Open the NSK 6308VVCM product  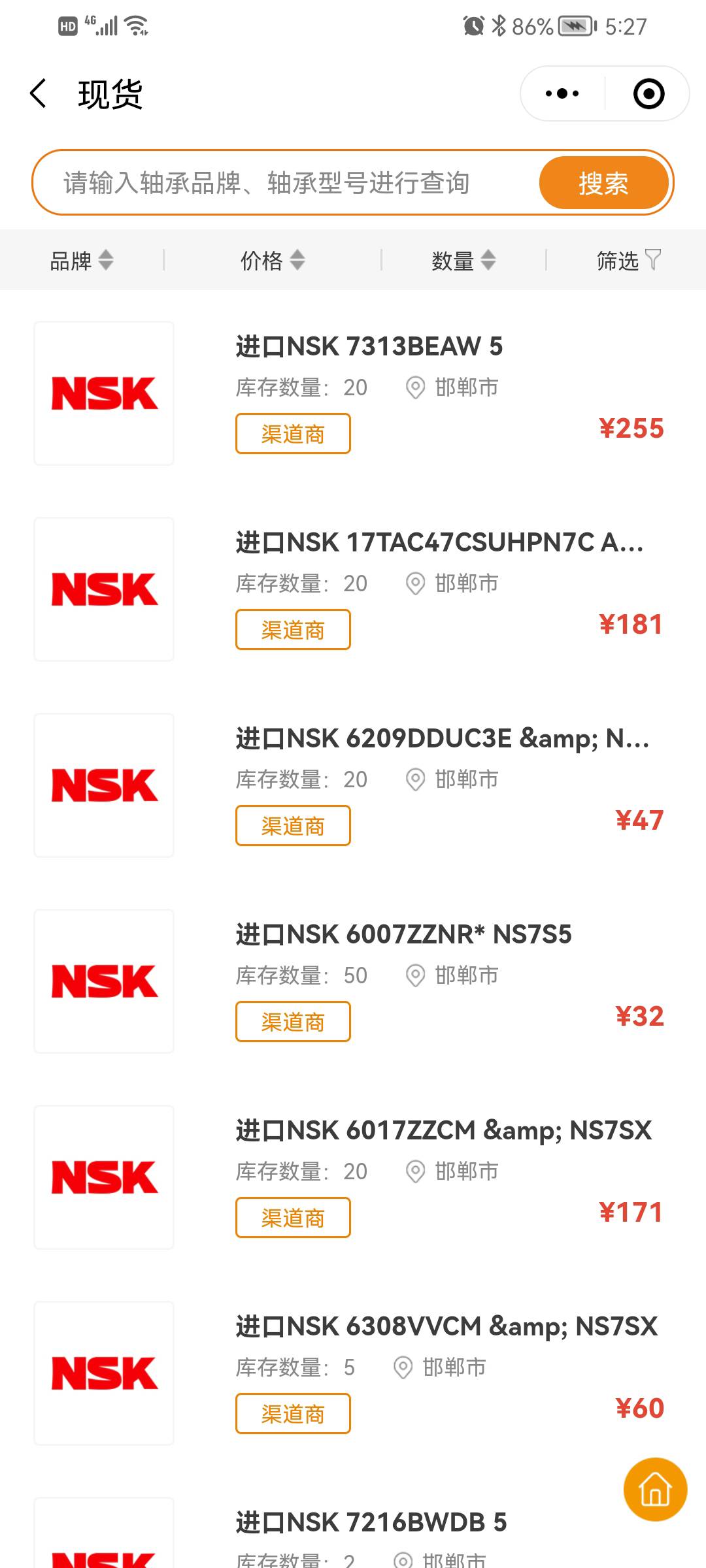[446, 1326]
